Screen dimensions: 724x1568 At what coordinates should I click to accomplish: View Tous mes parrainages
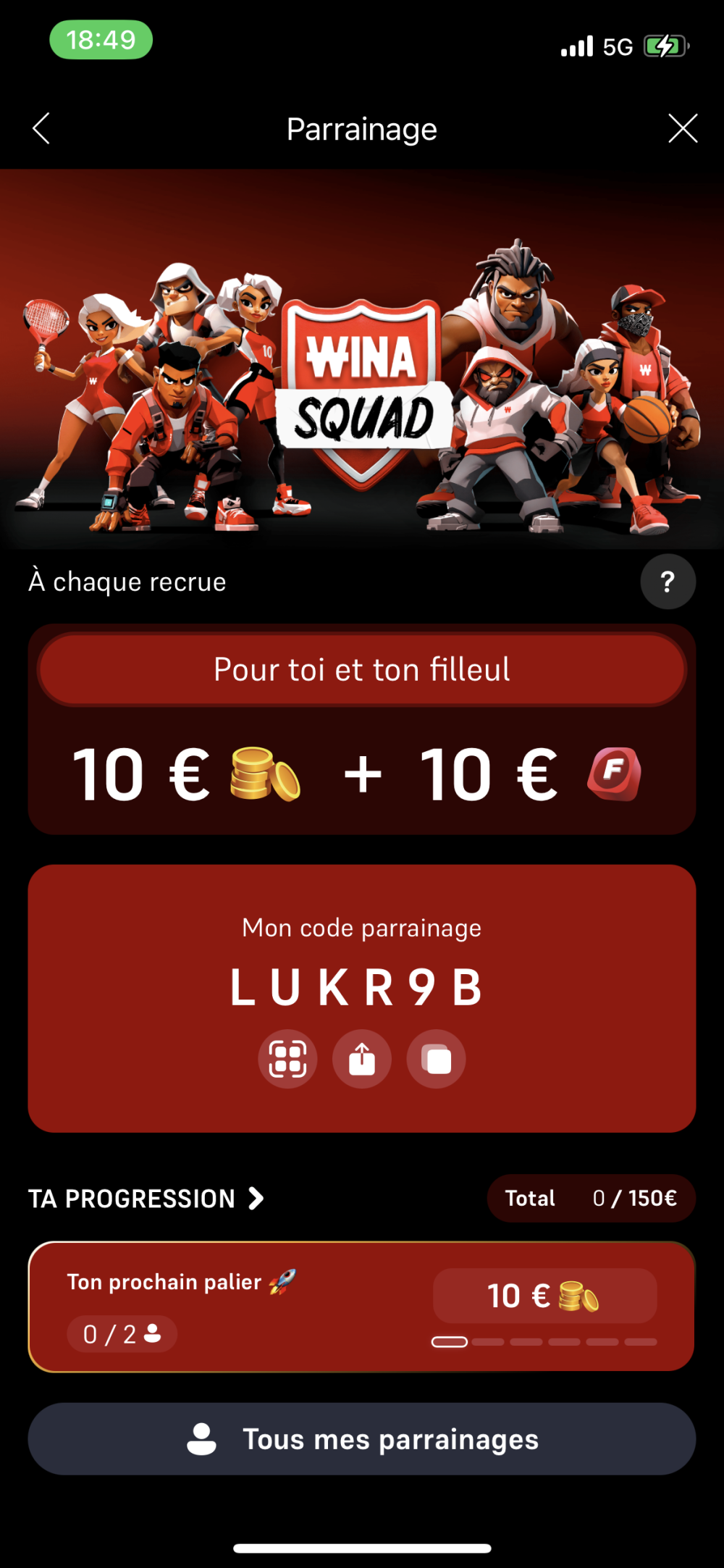(x=362, y=1439)
